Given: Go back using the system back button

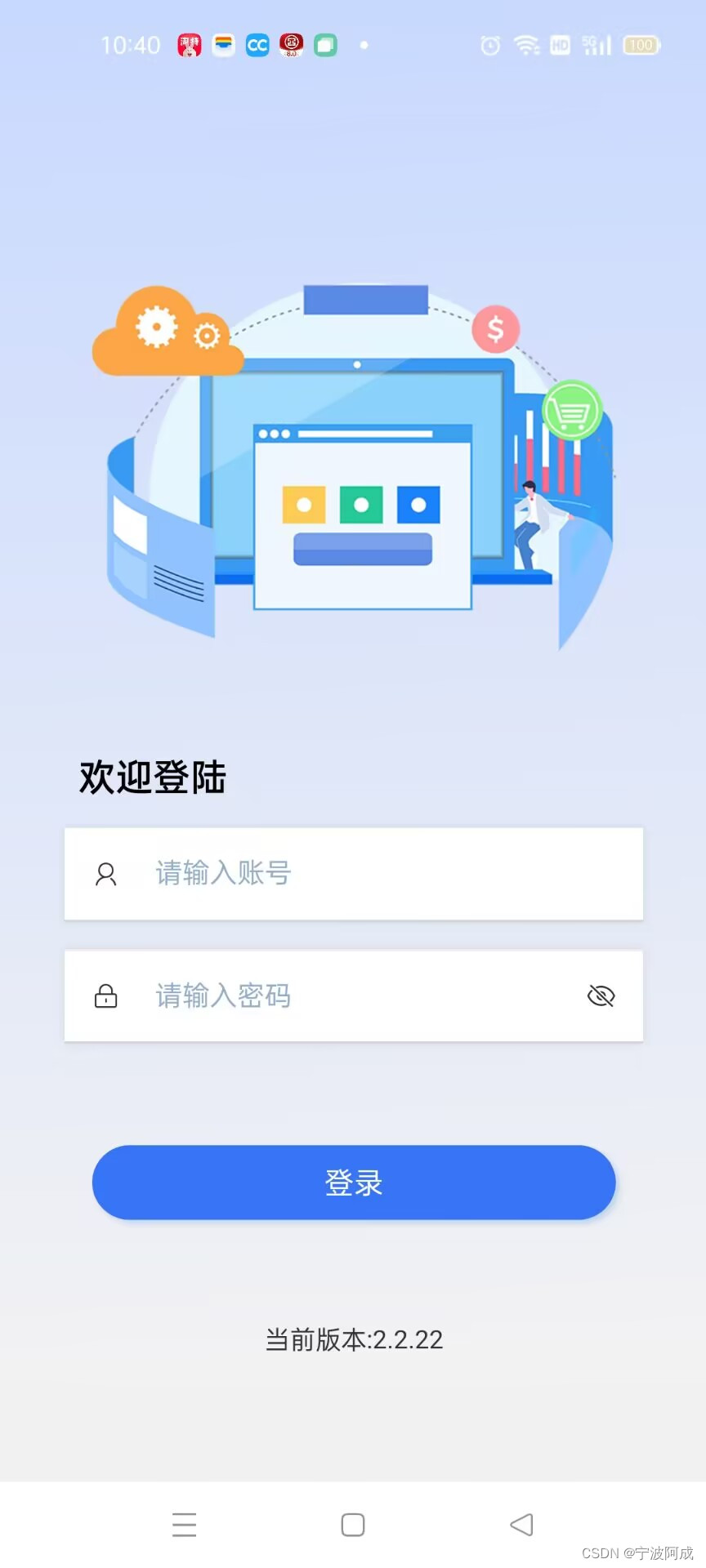Looking at the screenshot, I should click(x=521, y=1524).
